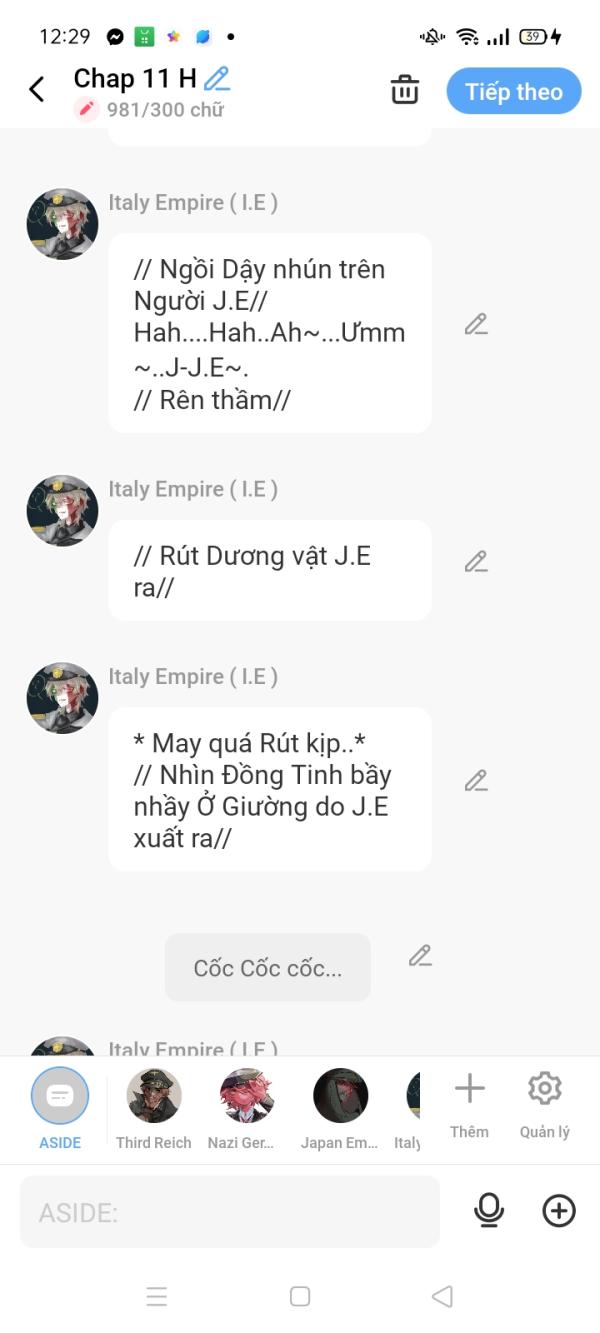Edit the chapter title Chap 11 H
The width and height of the screenshot is (600, 1333).
[x=217, y=78]
